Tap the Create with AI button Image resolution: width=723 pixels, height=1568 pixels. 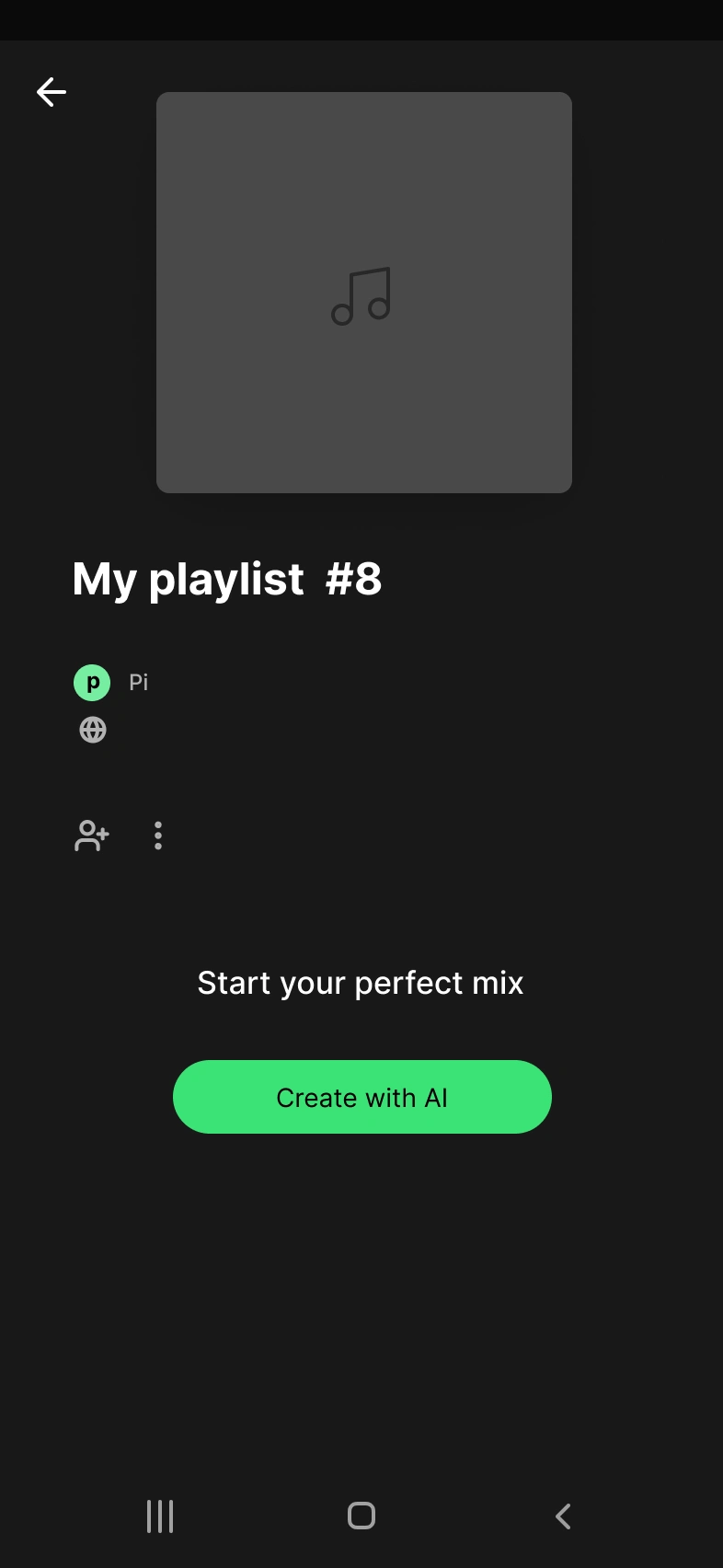pyautogui.click(x=361, y=1097)
